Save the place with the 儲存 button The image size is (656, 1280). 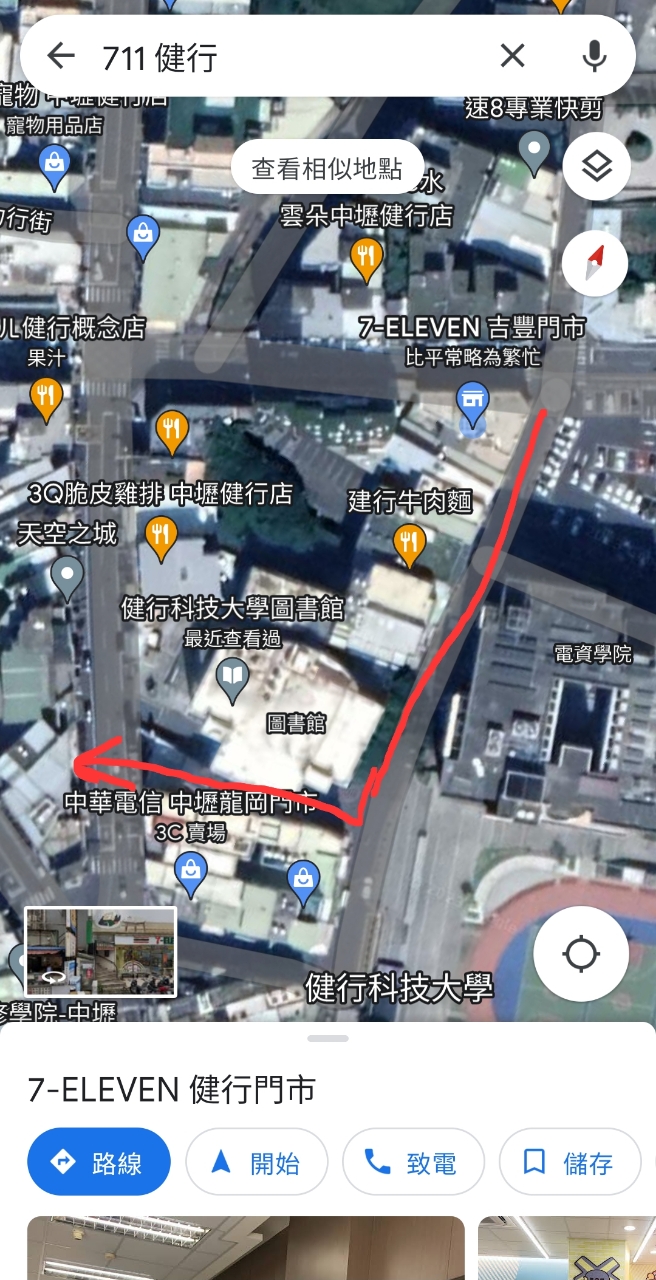tap(569, 1162)
